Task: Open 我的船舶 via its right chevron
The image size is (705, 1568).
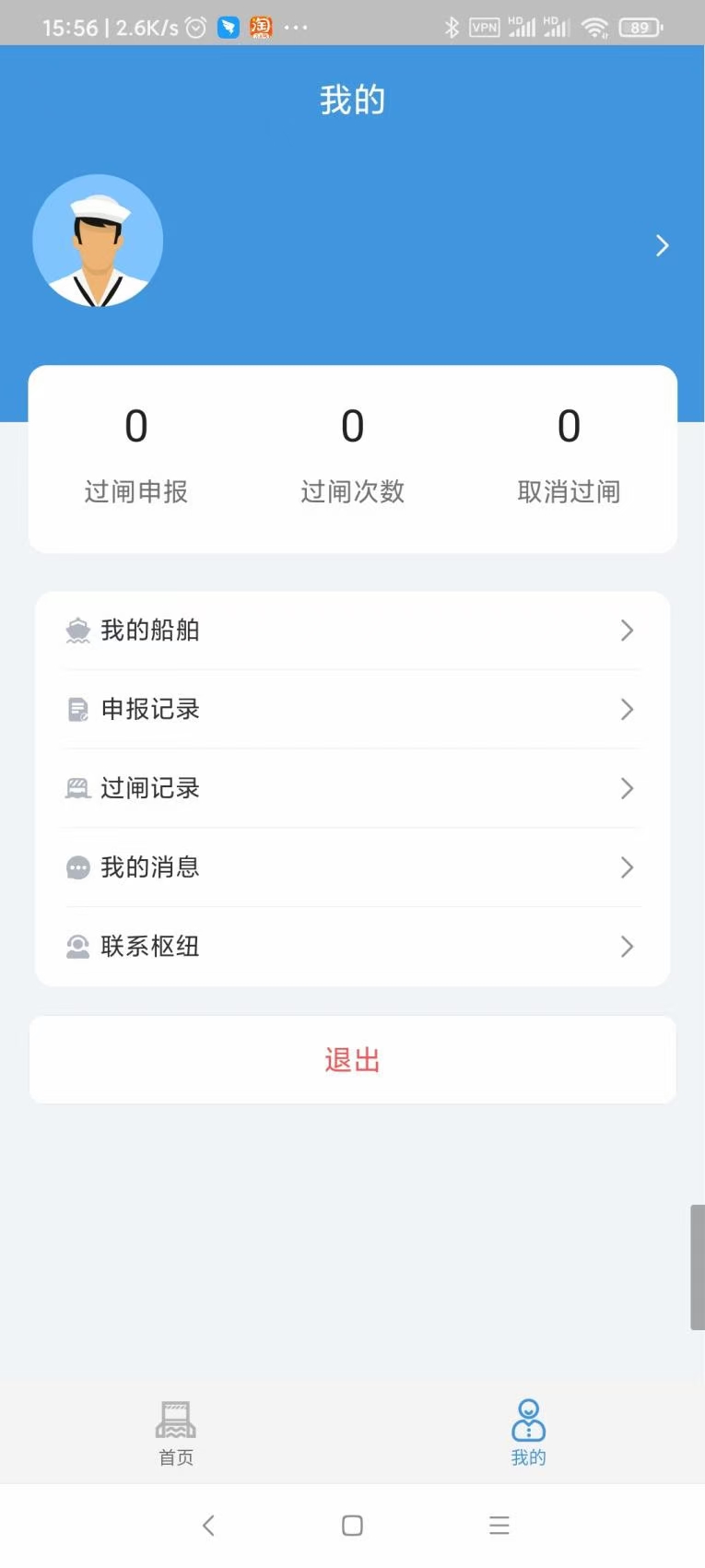Action: tap(628, 631)
